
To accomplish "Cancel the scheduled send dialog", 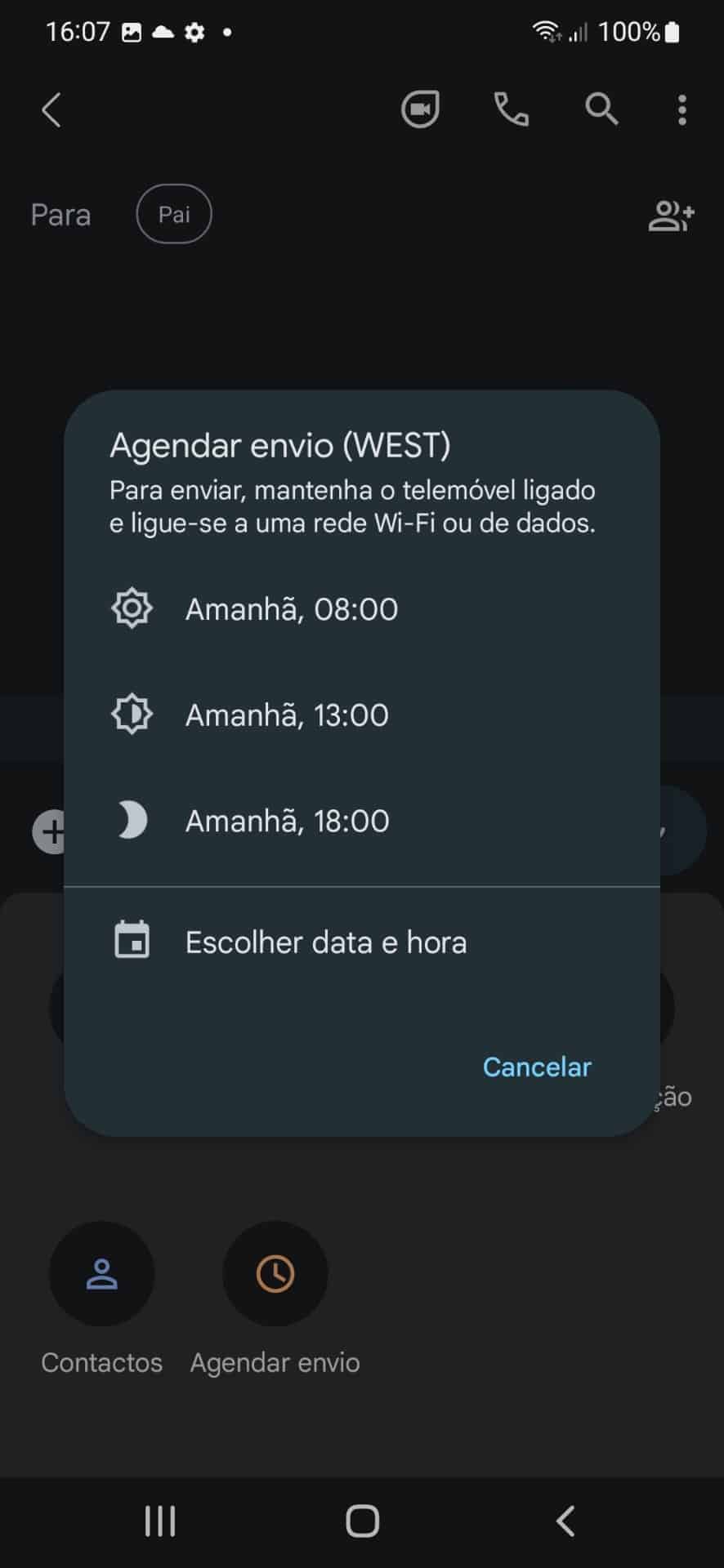I will [536, 1067].
